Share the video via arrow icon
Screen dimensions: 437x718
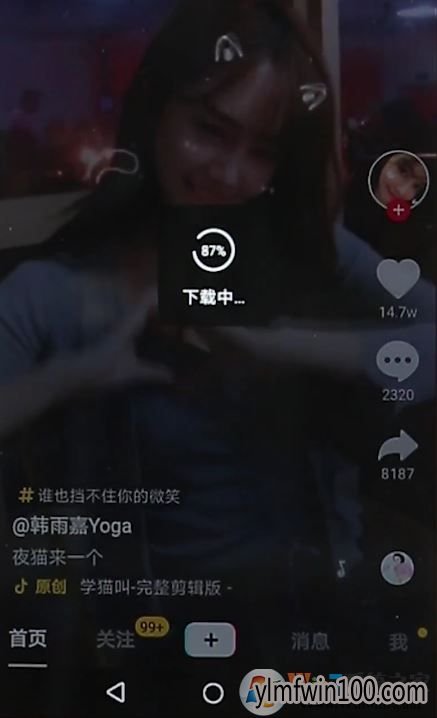pos(398,446)
